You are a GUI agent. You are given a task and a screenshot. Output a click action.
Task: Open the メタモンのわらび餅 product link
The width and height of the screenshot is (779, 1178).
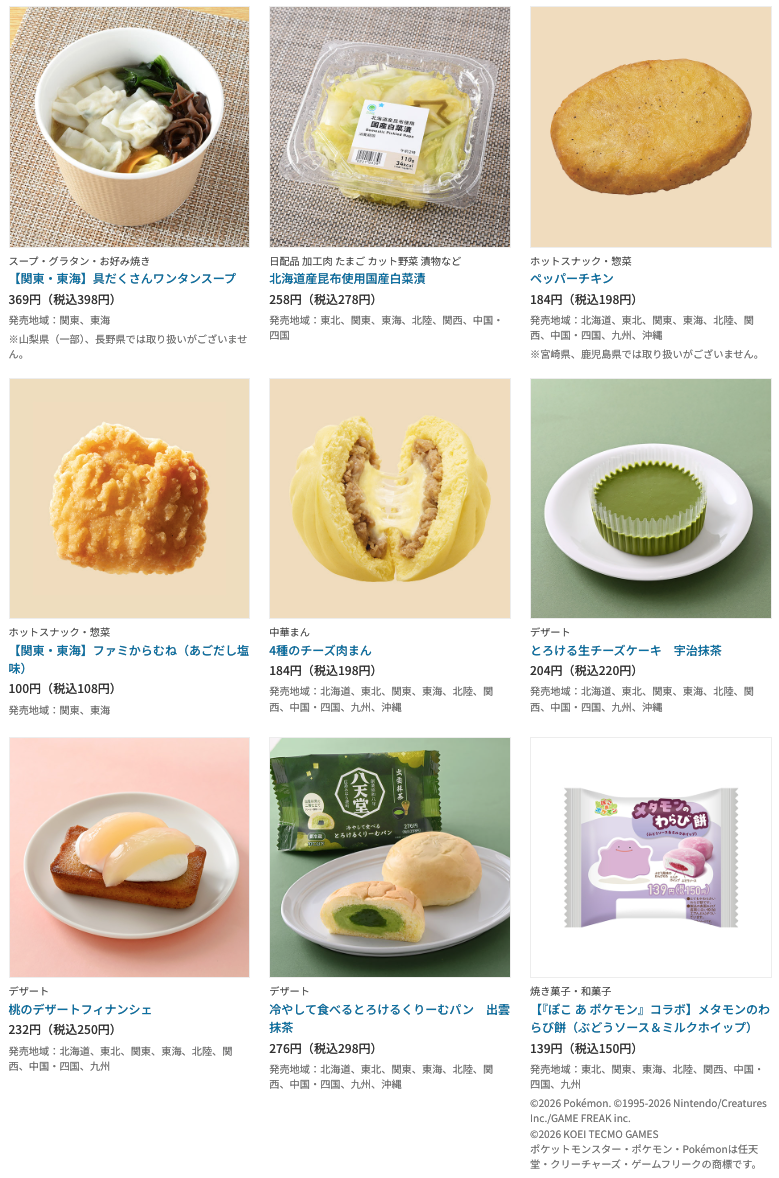[649, 1010]
